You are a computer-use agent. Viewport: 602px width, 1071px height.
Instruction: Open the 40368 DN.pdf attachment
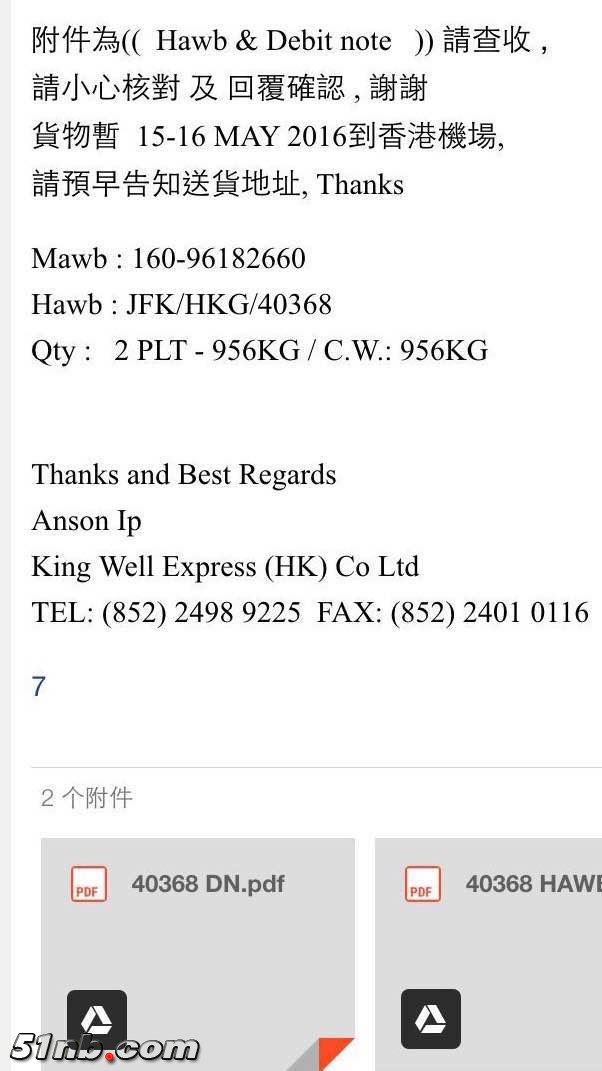[x=207, y=885]
